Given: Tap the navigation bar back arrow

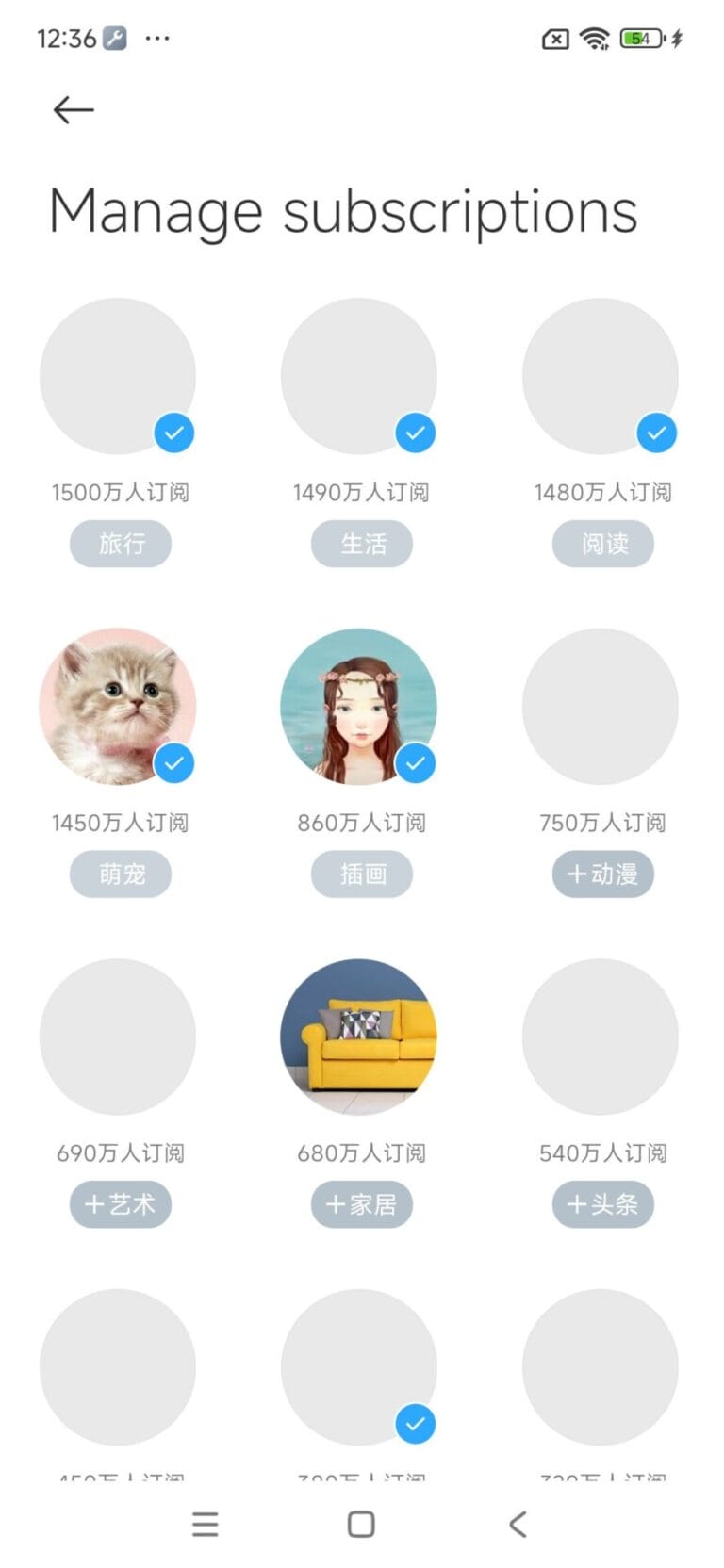Looking at the screenshot, I should (x=517, y=1525).
